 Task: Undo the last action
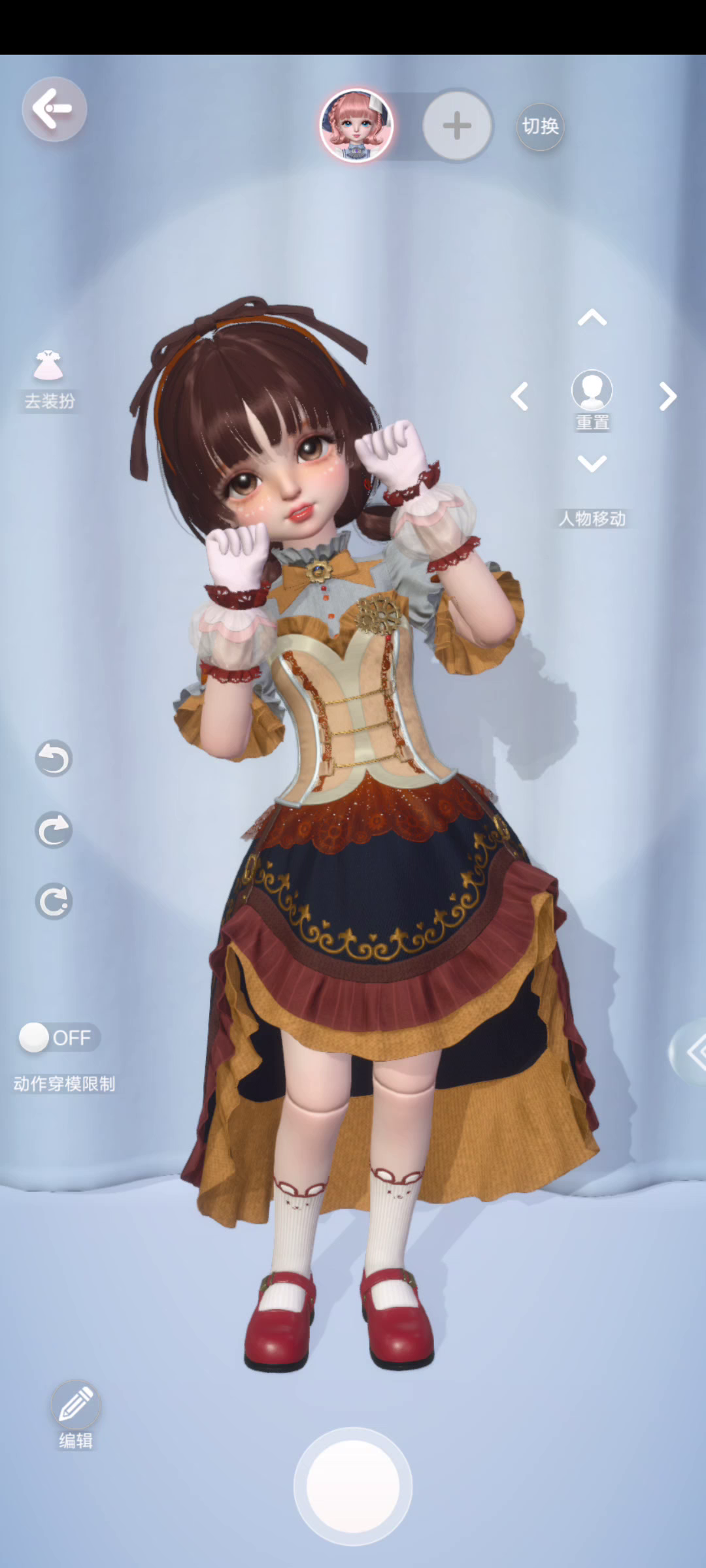[x=54, y=759]
